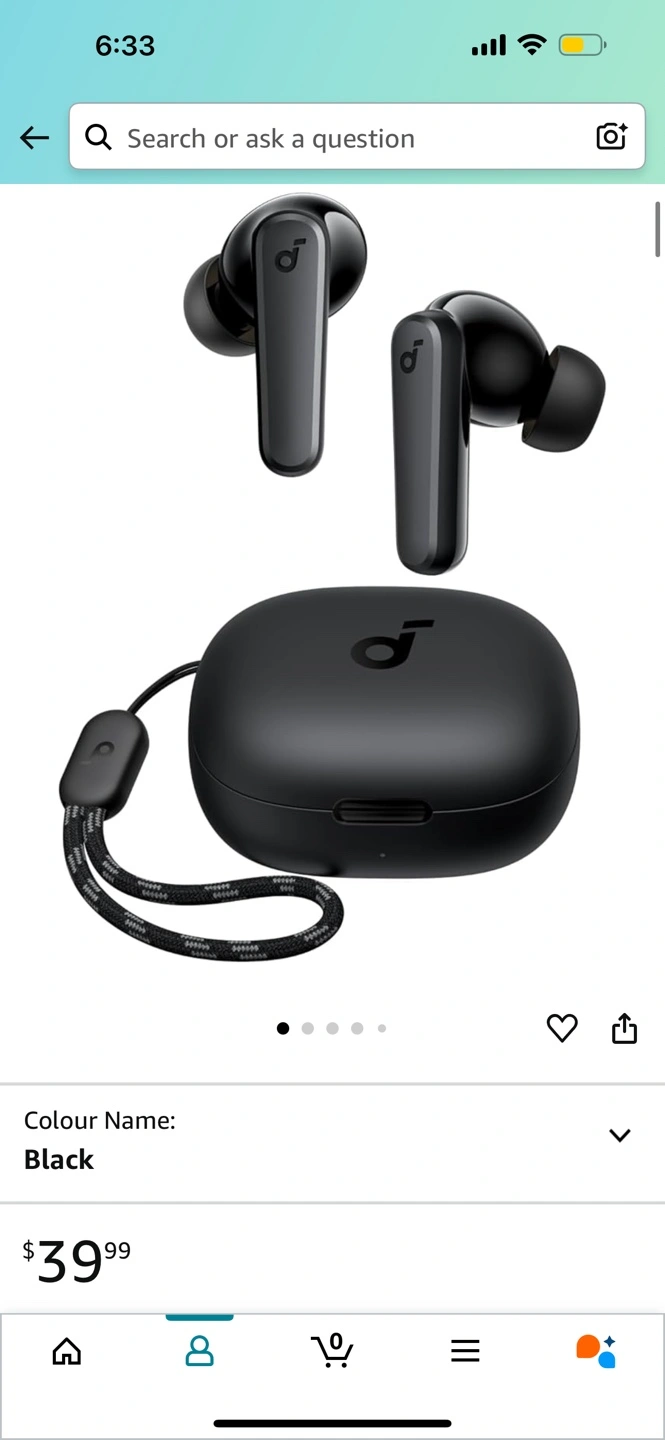
Task: Open the AI assistant chat tab
Action: 596,1351
